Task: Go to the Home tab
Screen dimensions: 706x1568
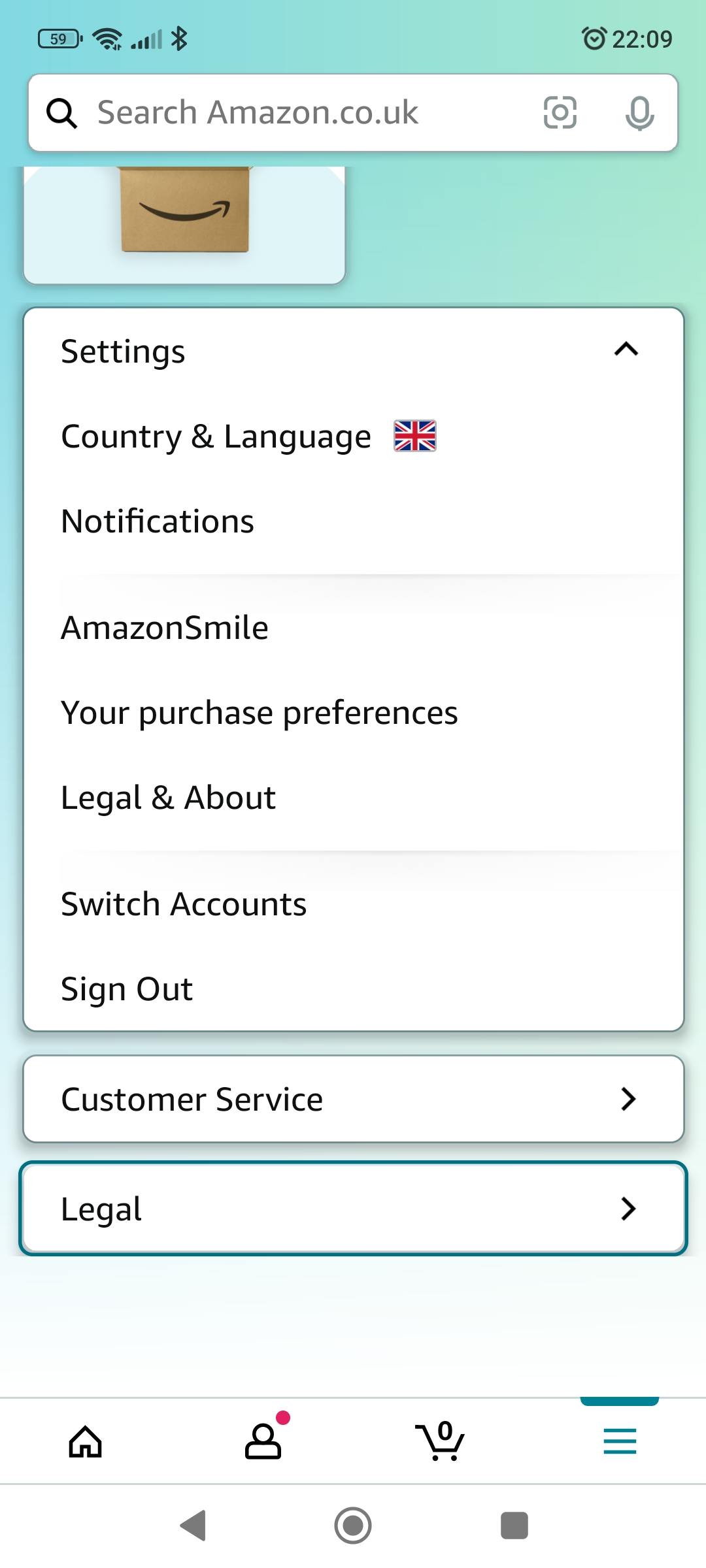Action: [86, 1441]
